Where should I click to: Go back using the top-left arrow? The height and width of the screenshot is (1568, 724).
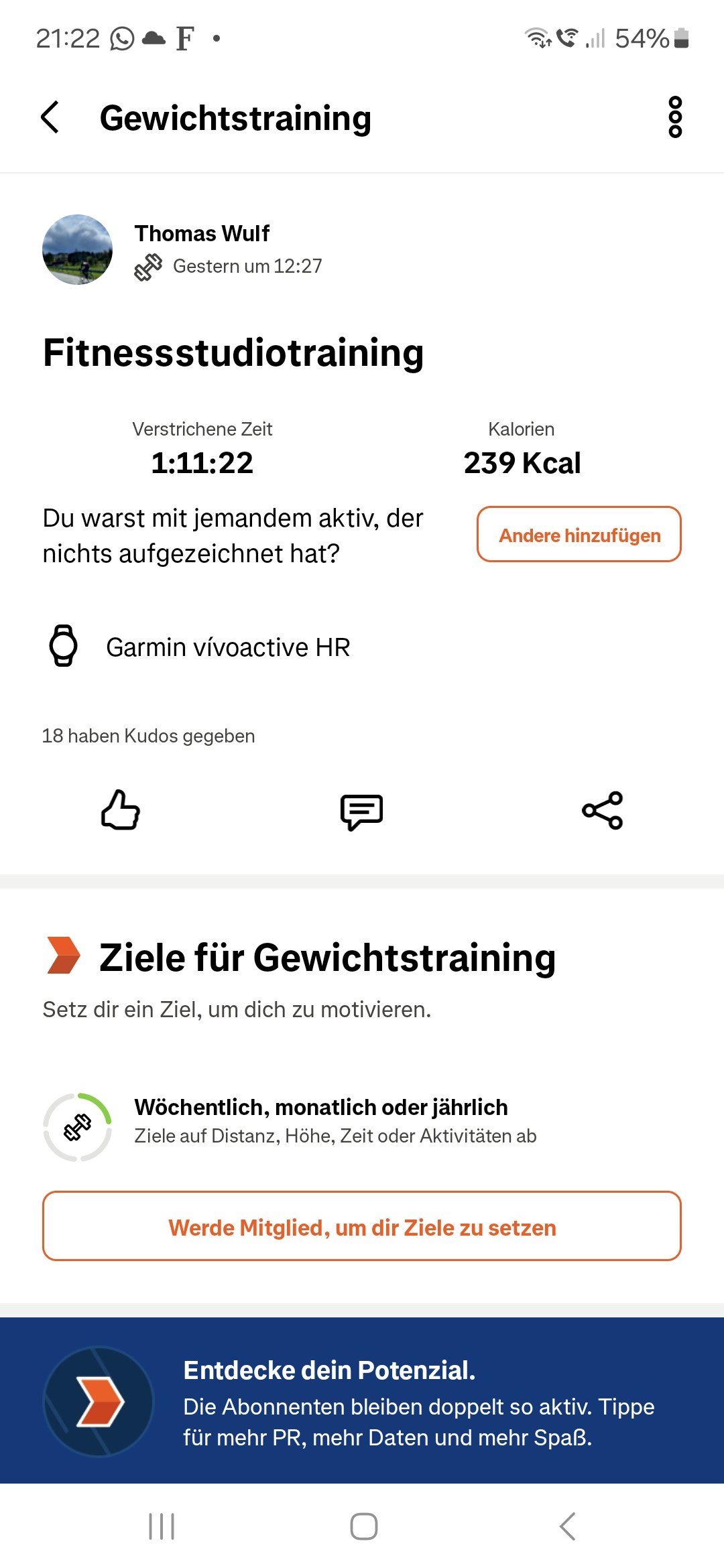point(50,117)
